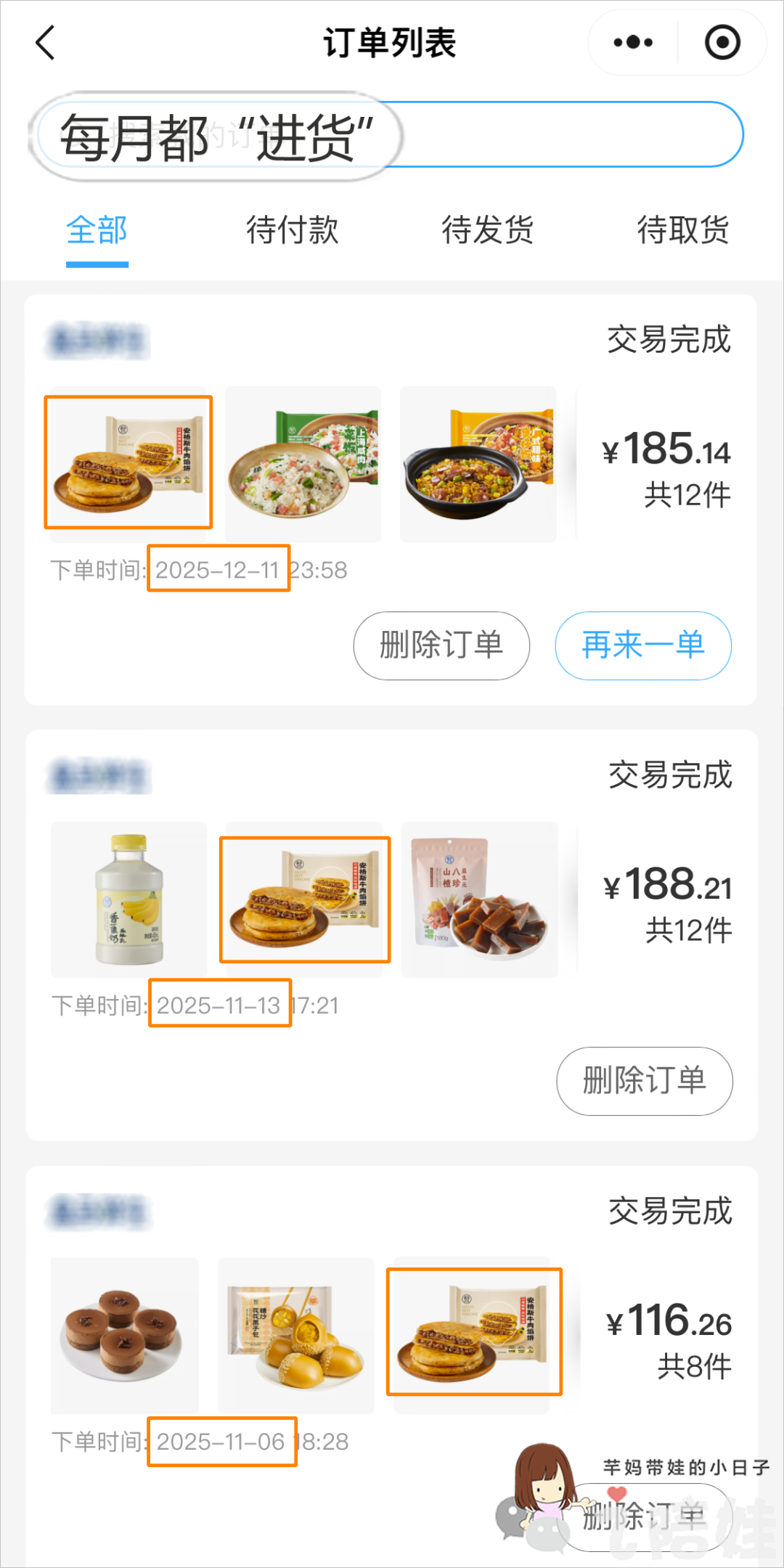Switch to the 待取货 tab
784x1568 pixels.
coord(683,231)
